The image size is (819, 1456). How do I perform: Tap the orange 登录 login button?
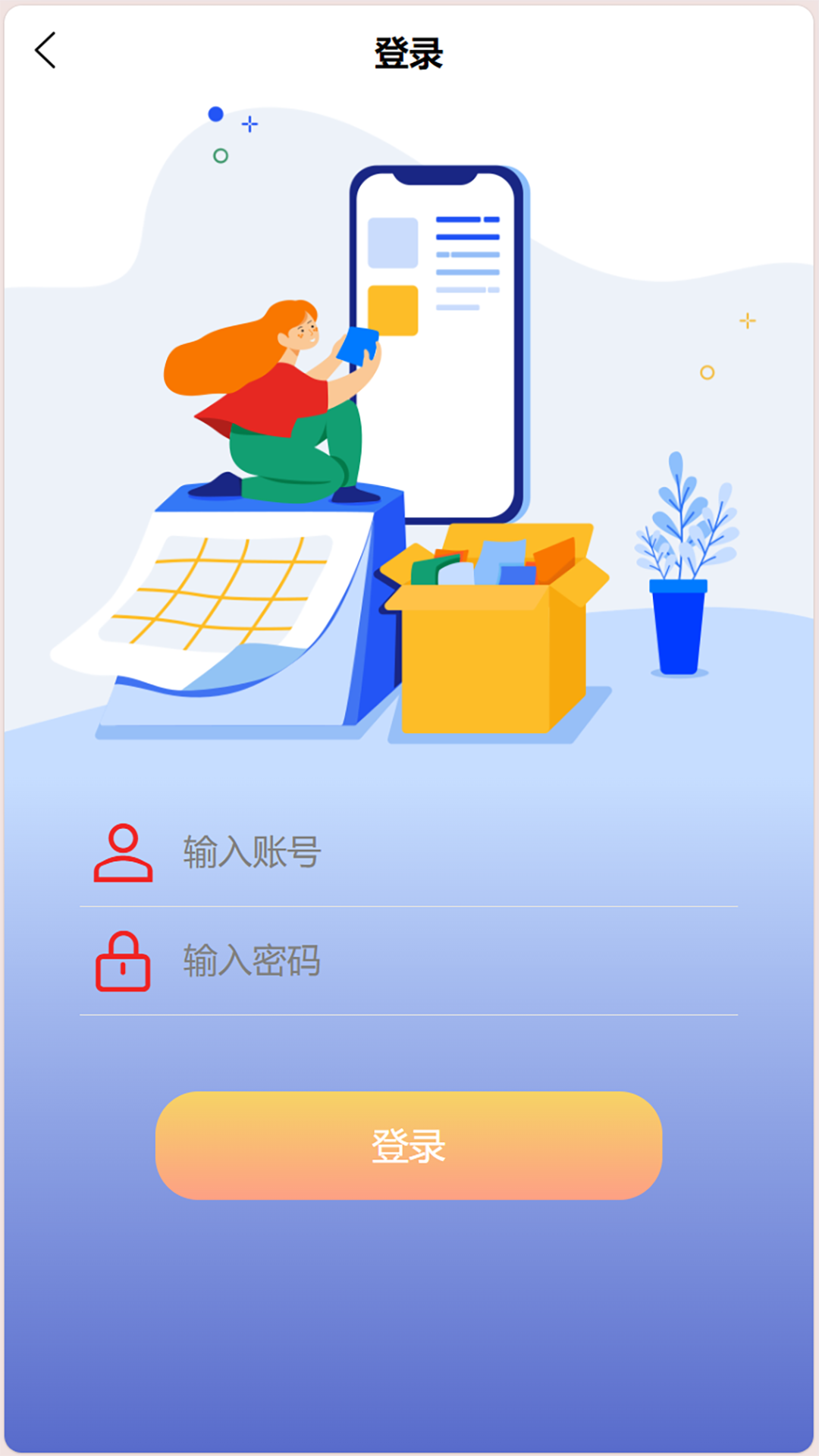pyautogui.click(x=409, y=1145)
